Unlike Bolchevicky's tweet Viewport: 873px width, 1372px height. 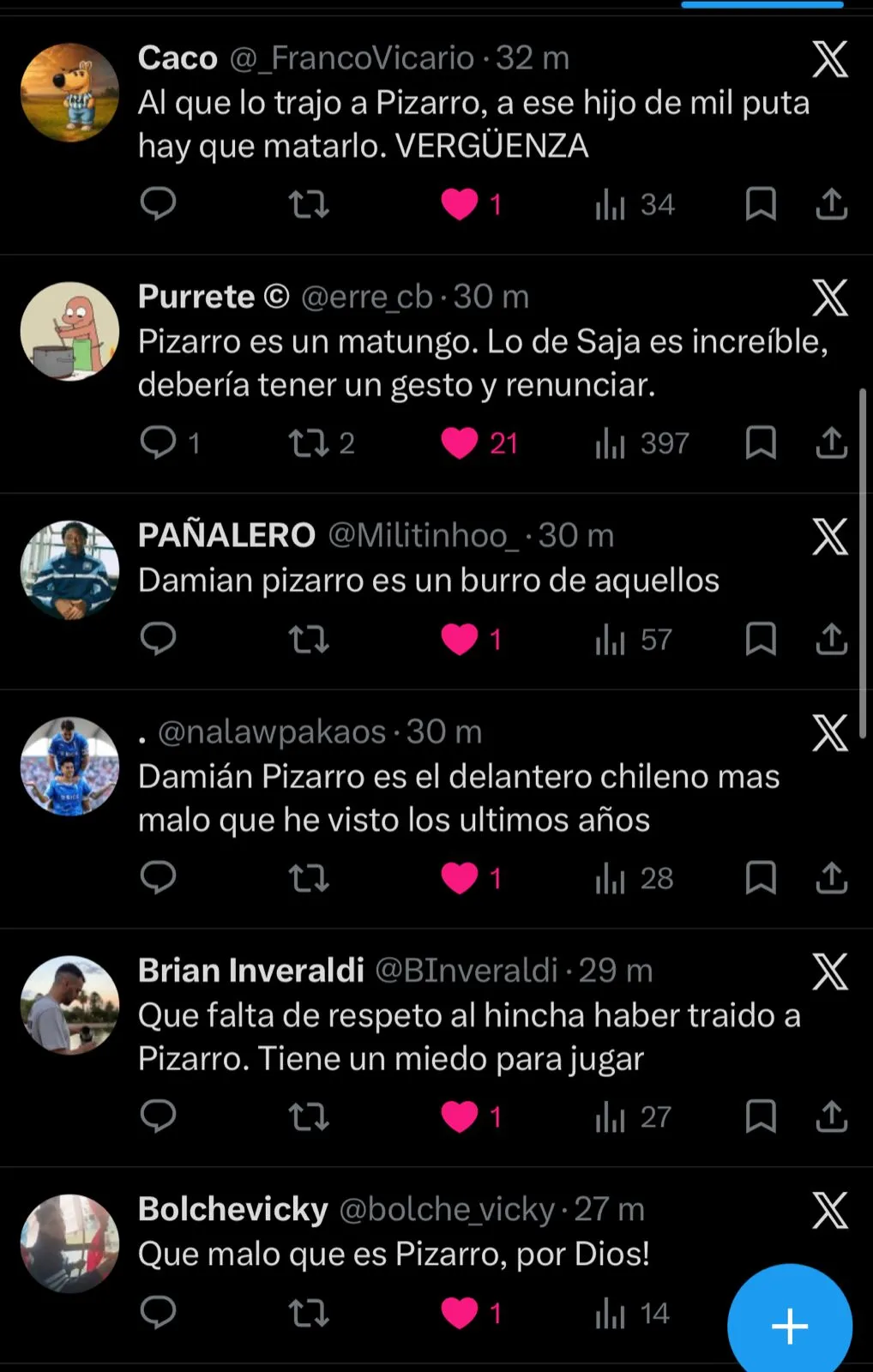point(460,1313)
